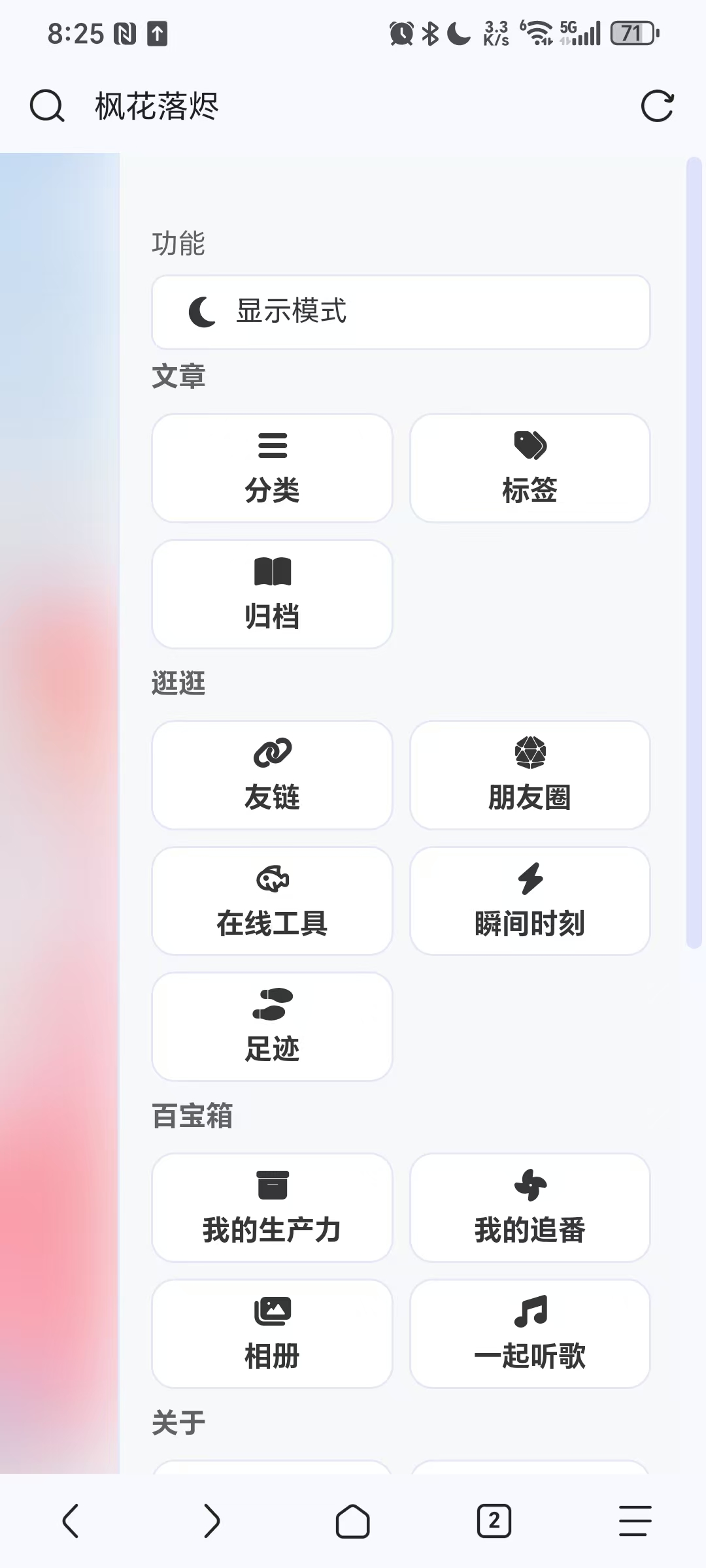Viewport: 706px width, 1568px height.
Task: Go back using the browser back arrow
Action: (71, 1521)
